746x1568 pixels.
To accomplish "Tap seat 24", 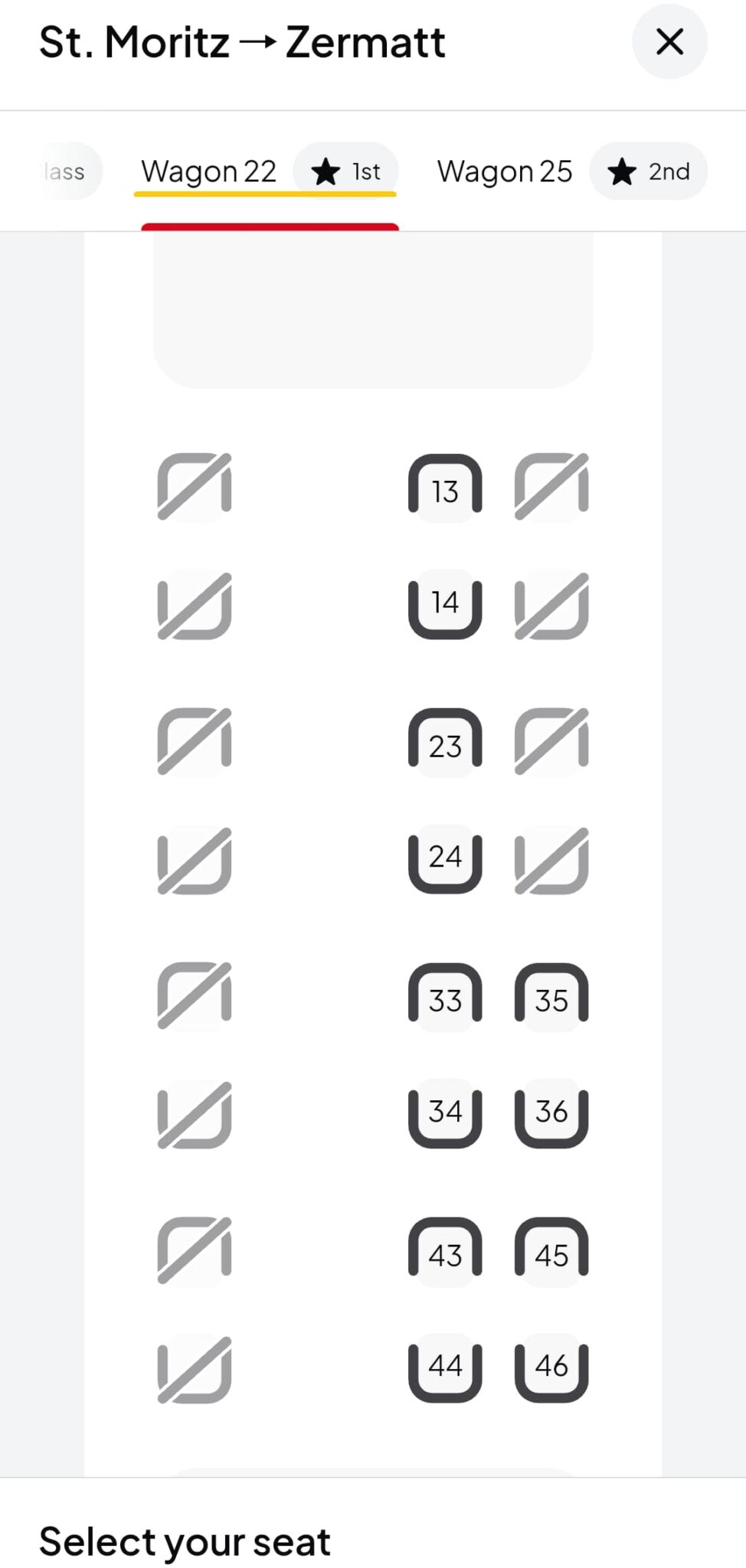I will point(445,859).
